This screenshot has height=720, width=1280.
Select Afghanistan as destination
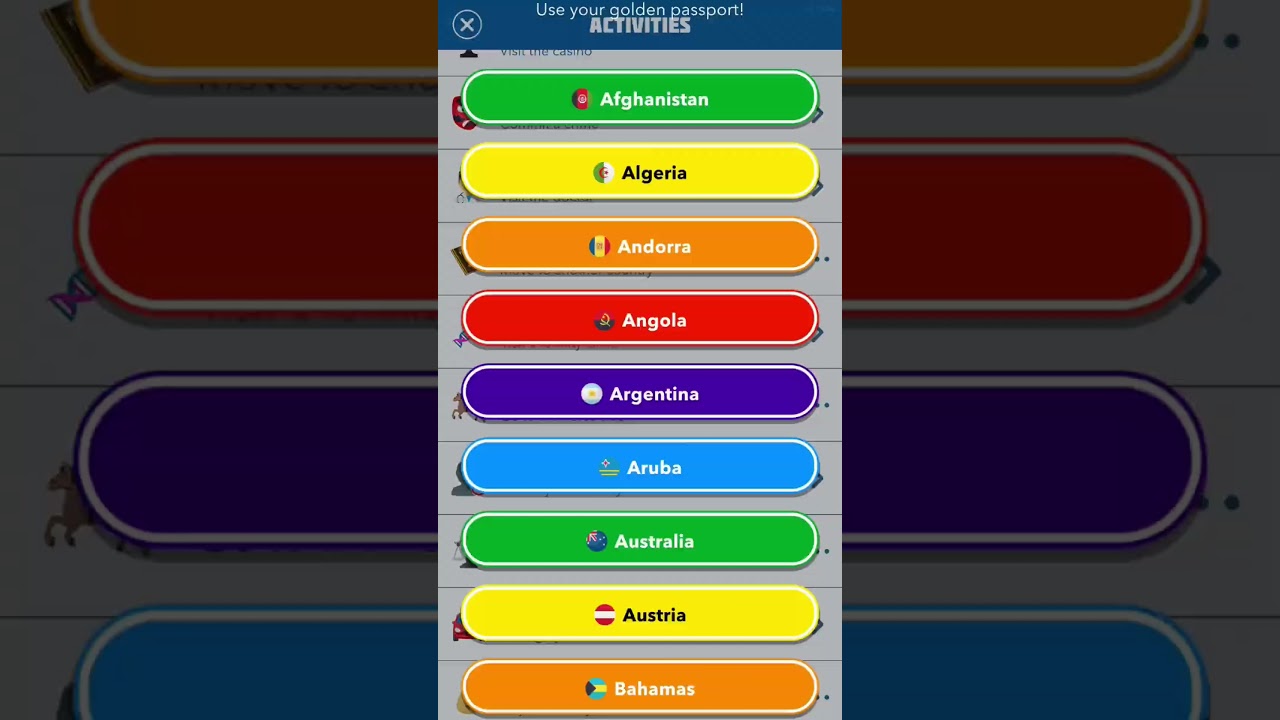640,98
